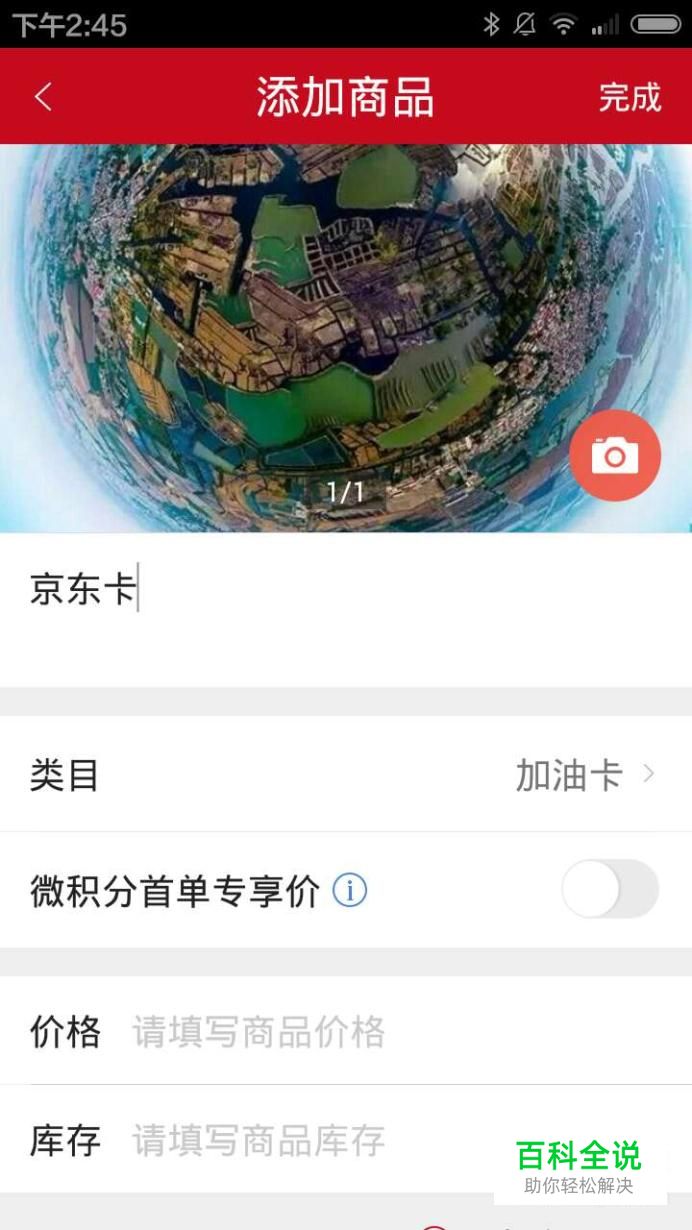
Task: Open the 类目 category row showing 加油卡
Action: tap(346, 774)
